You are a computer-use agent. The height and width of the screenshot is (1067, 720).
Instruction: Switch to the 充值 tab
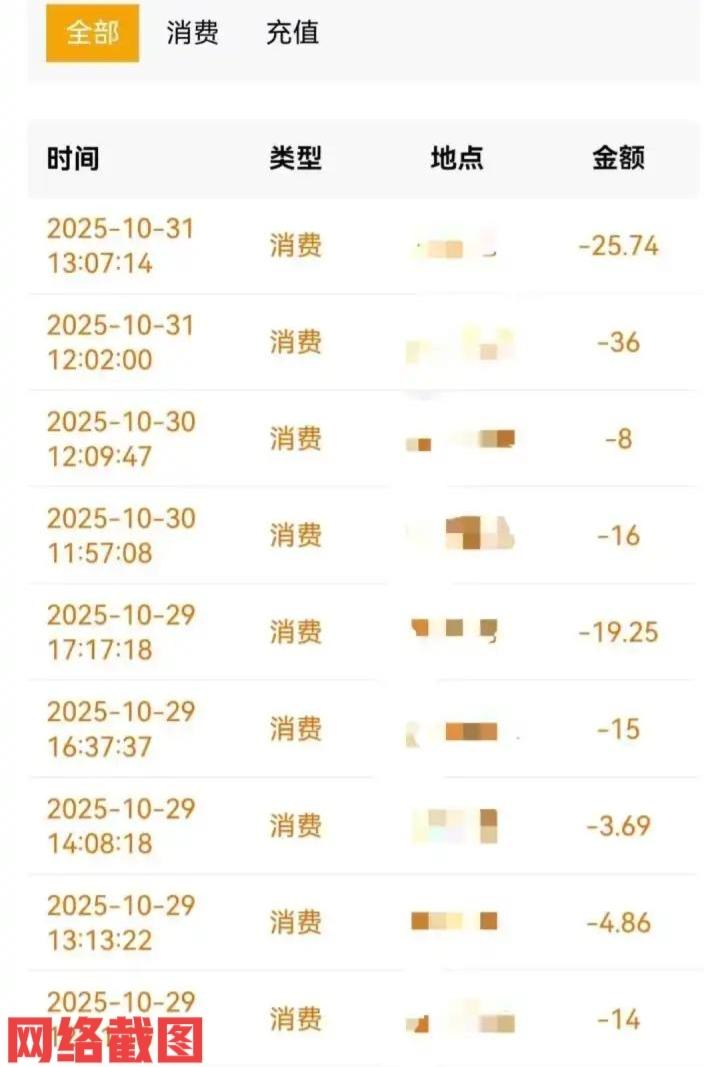pos(291,33)
